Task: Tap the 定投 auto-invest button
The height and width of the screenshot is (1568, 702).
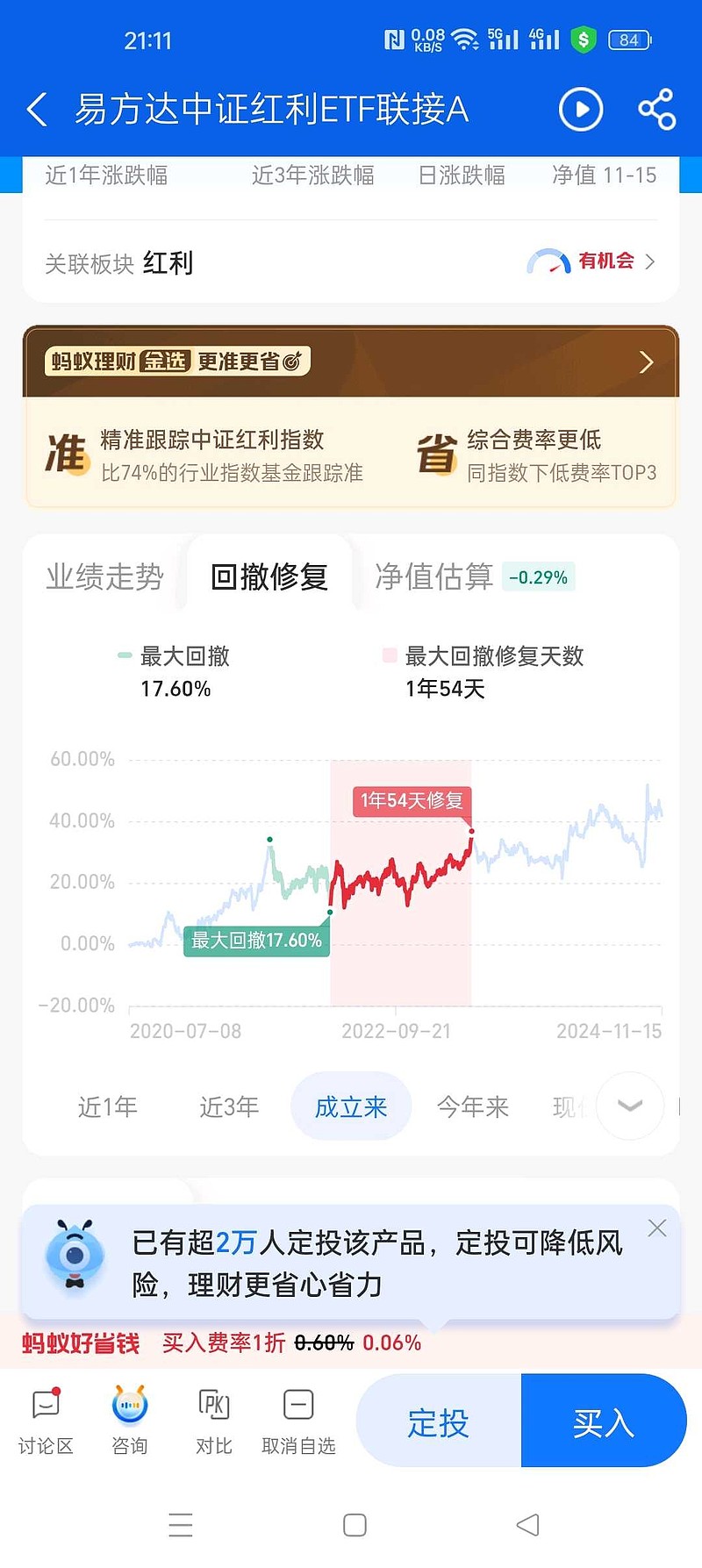Action: coord(438,1420)
